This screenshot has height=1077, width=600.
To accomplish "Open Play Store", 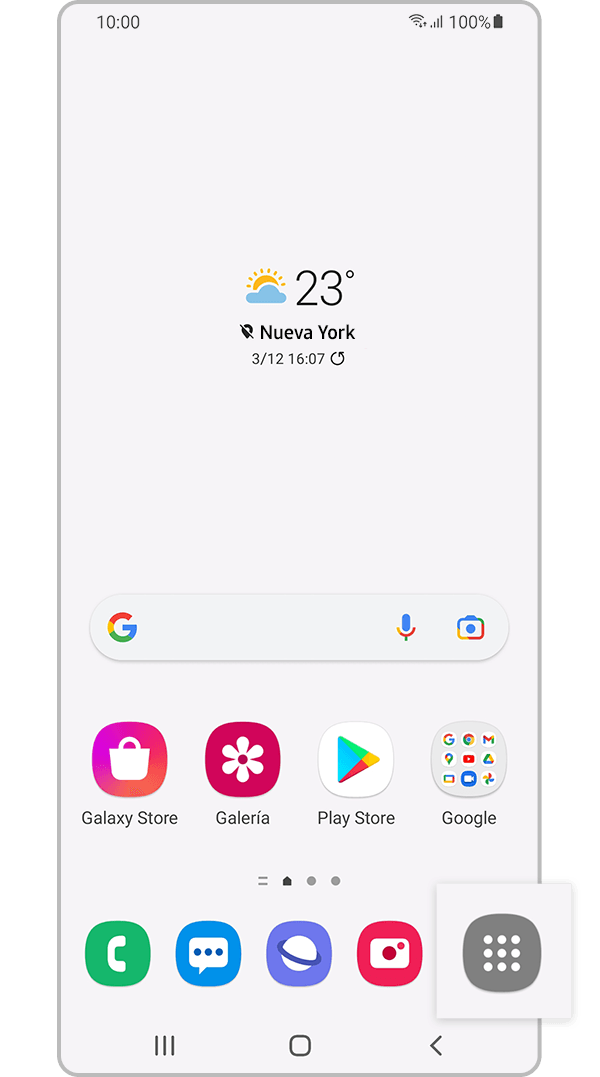I will [x=355, y=759].
